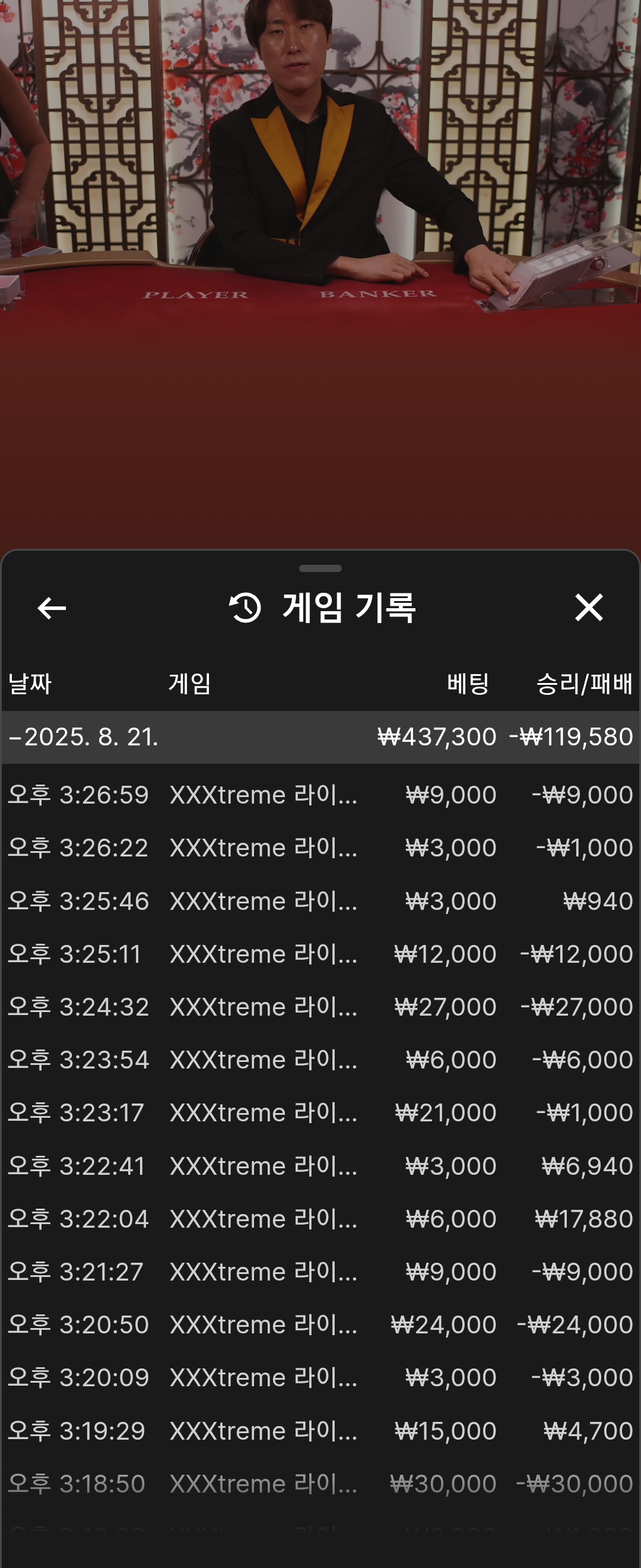Close the 게임 기록 panel
The image size is (641, 1568).
pos(589,608)
